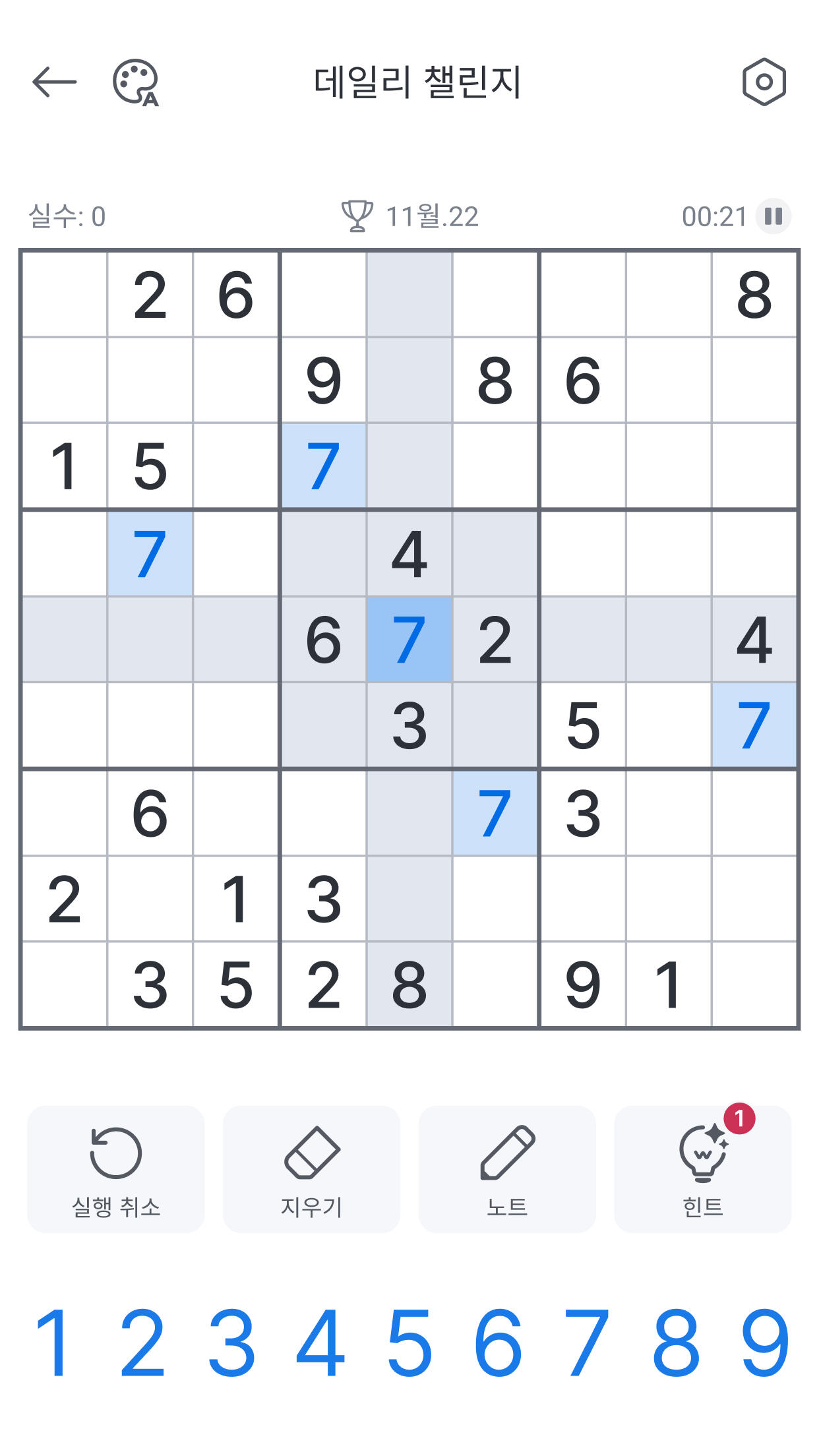Pause the game timer
Image resolution: width=819 pixels, height=1456 pixels.
773,216
